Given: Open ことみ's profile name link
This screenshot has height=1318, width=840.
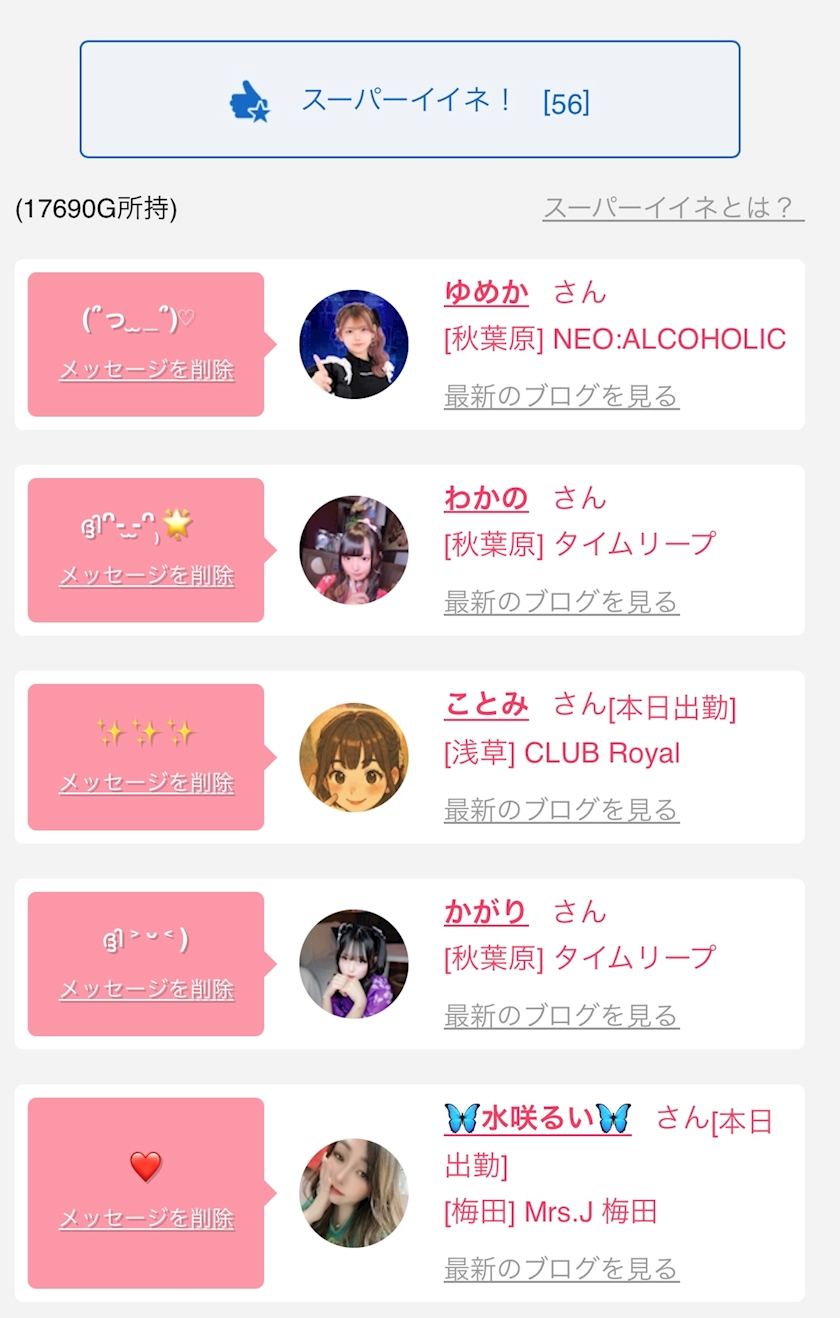Looking at the screenshot, I should tap(486, 704).
